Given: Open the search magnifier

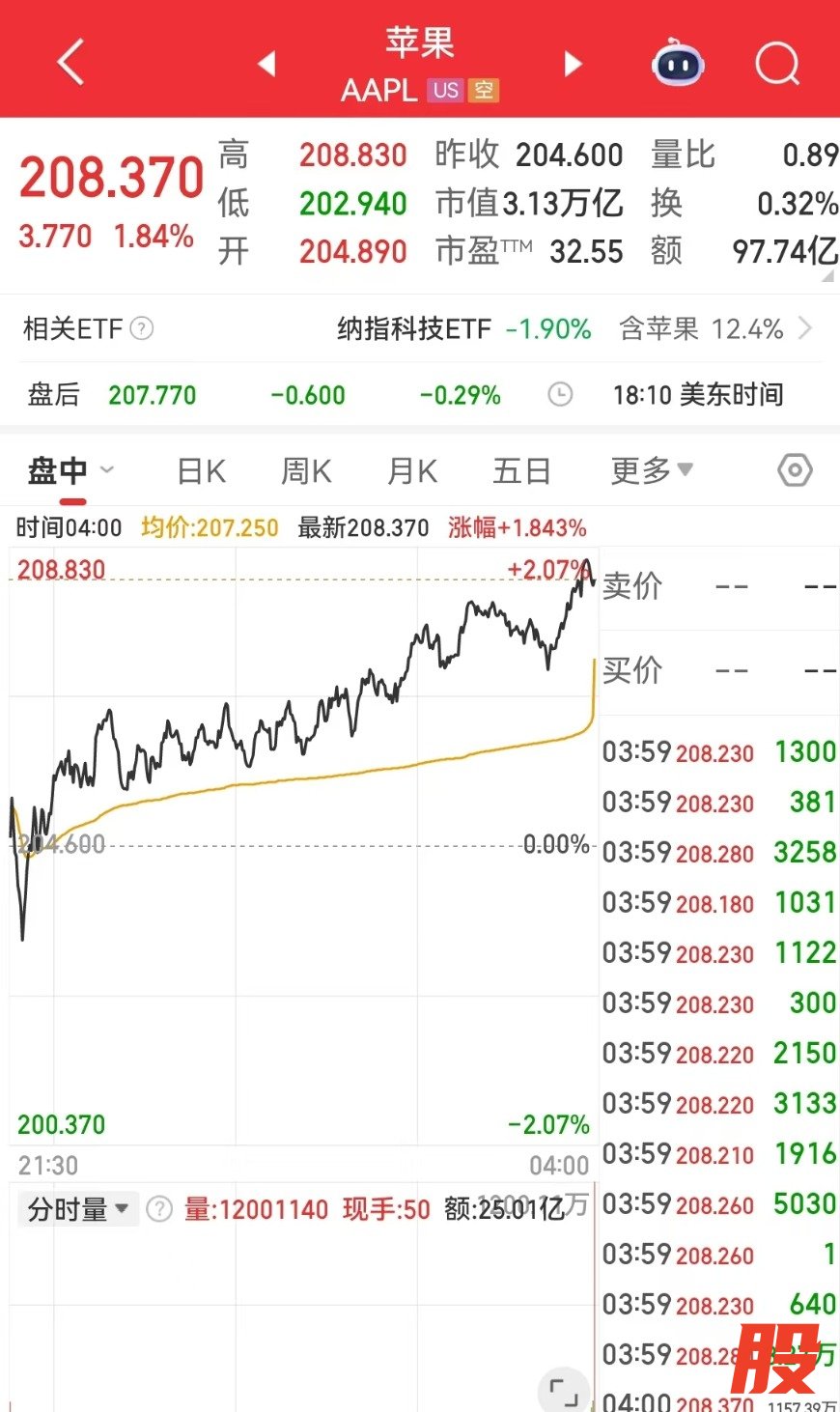Looking at the screenshot, I should (776, 64).
